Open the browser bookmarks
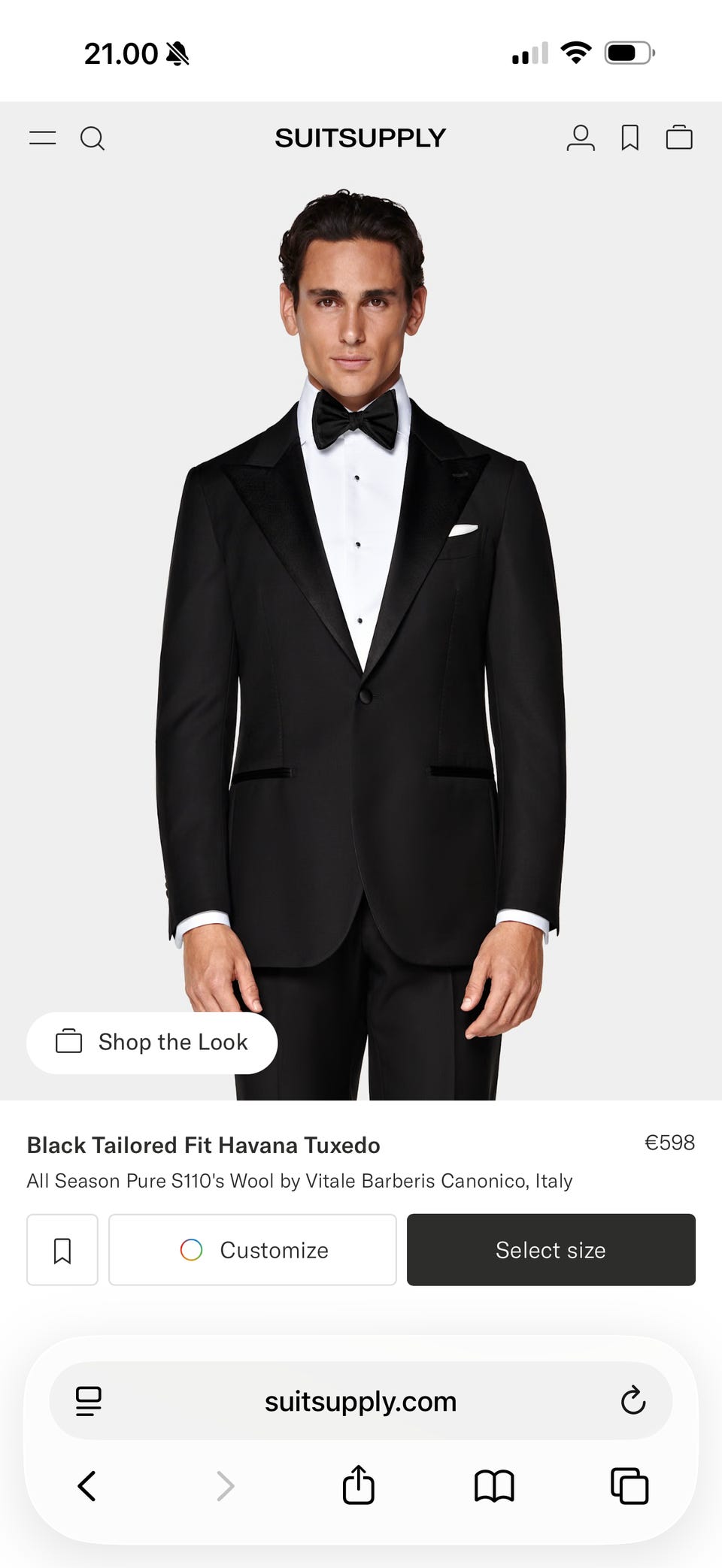722x1568 pixels. pyautogui.click(x=494, y=1486)
